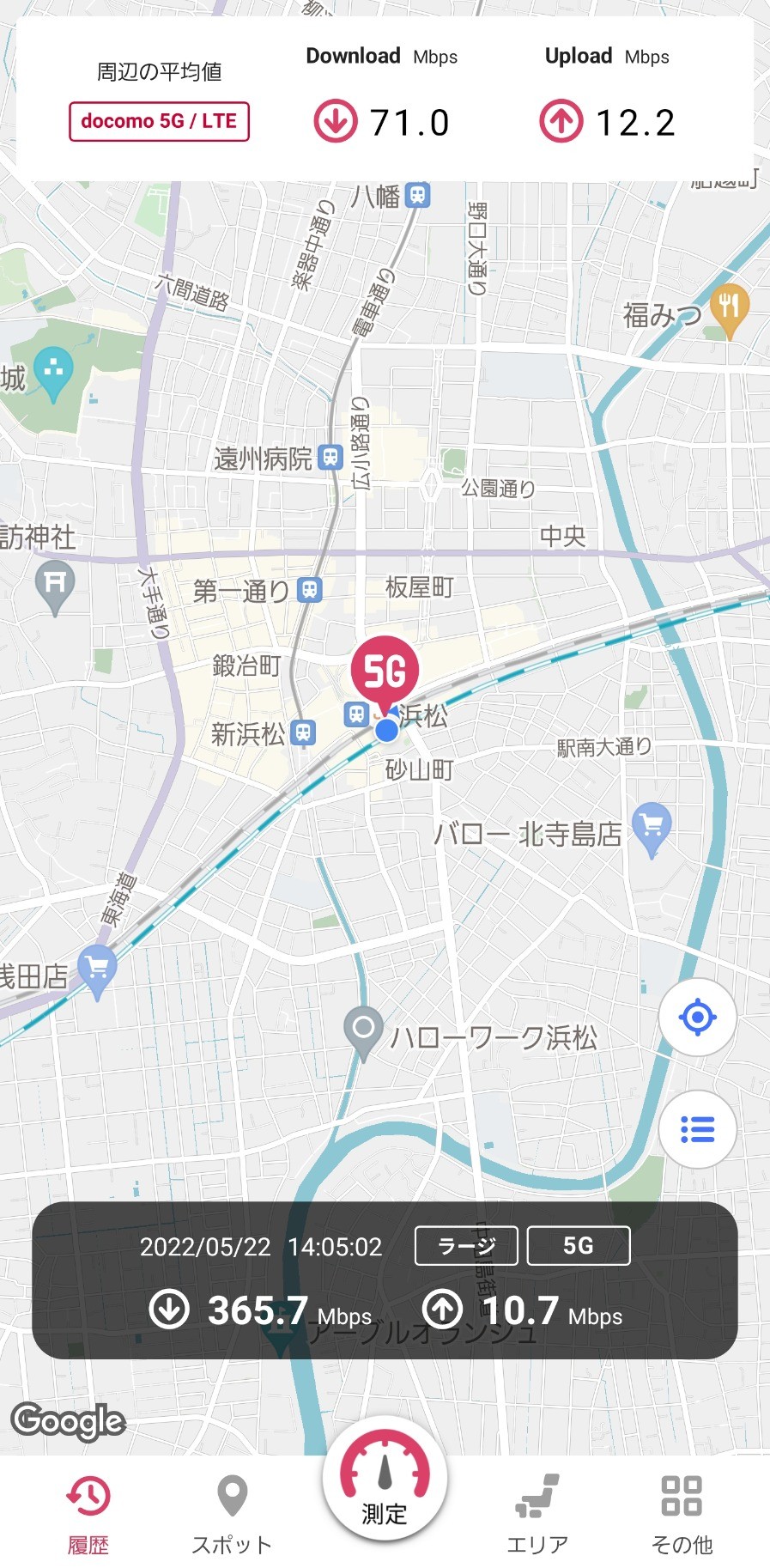Center map on my current location
770x1568 pixels.
pyautogui.click(x=697, y=1018)
